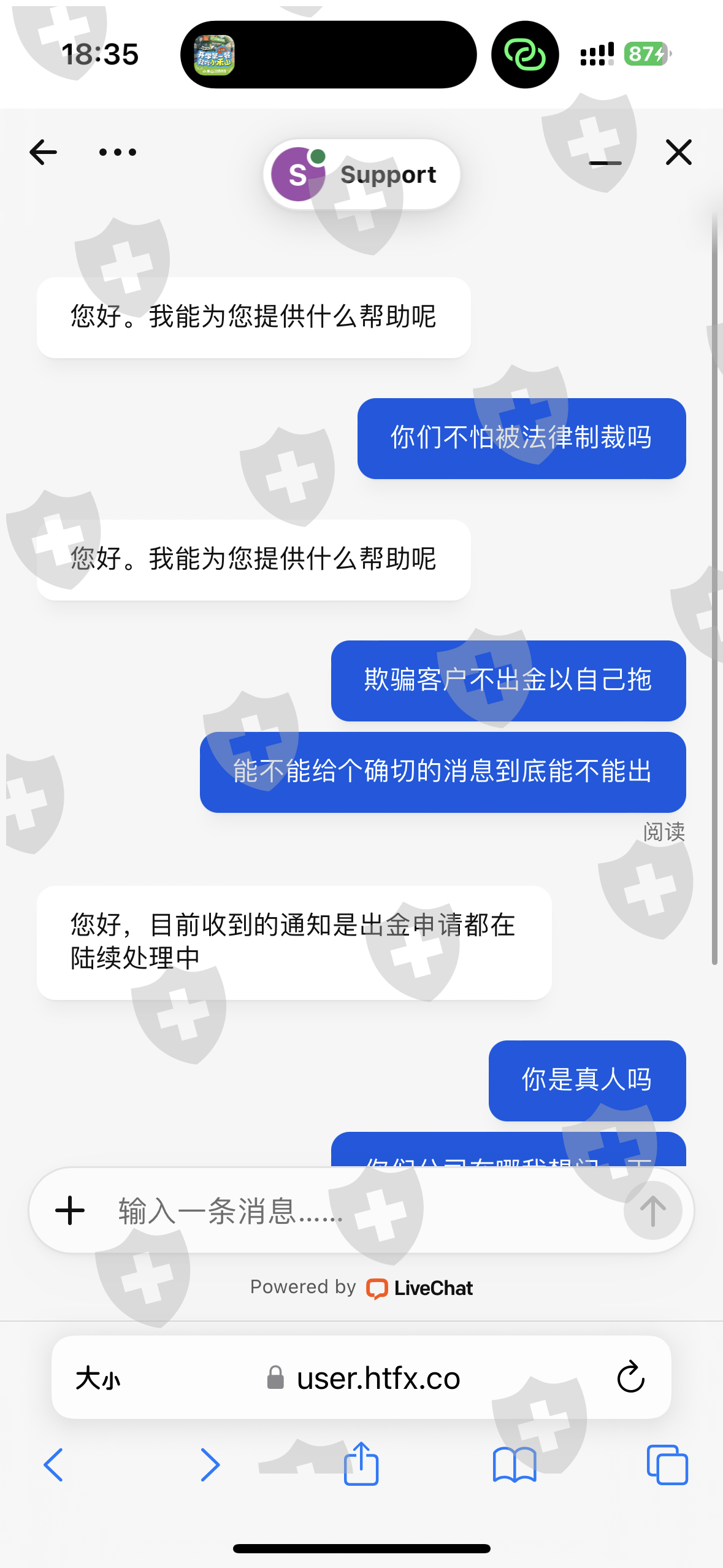Reload the current web page
This screenshot has width=723, height=1568.
(630, 1377)
